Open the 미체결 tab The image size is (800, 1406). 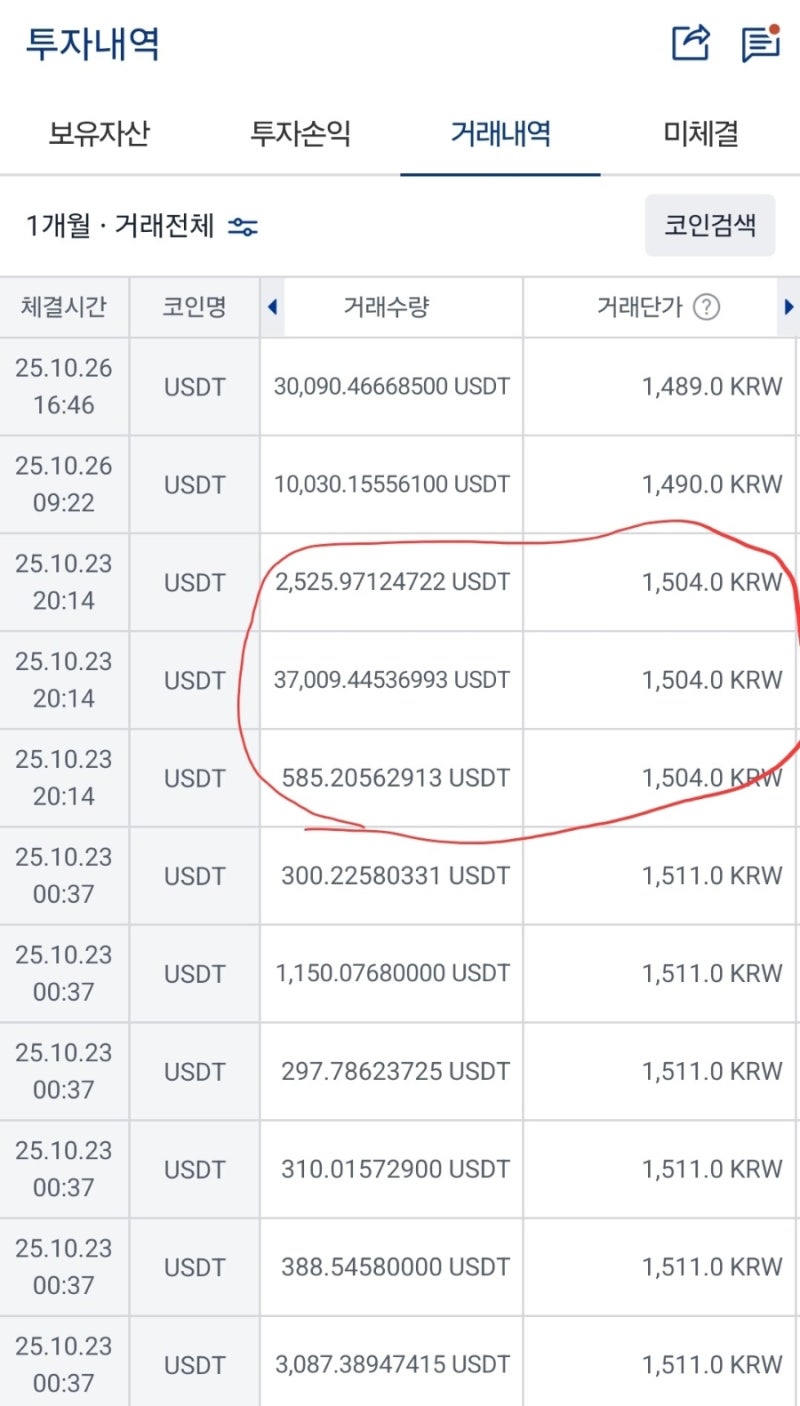(x=700, y=134)
